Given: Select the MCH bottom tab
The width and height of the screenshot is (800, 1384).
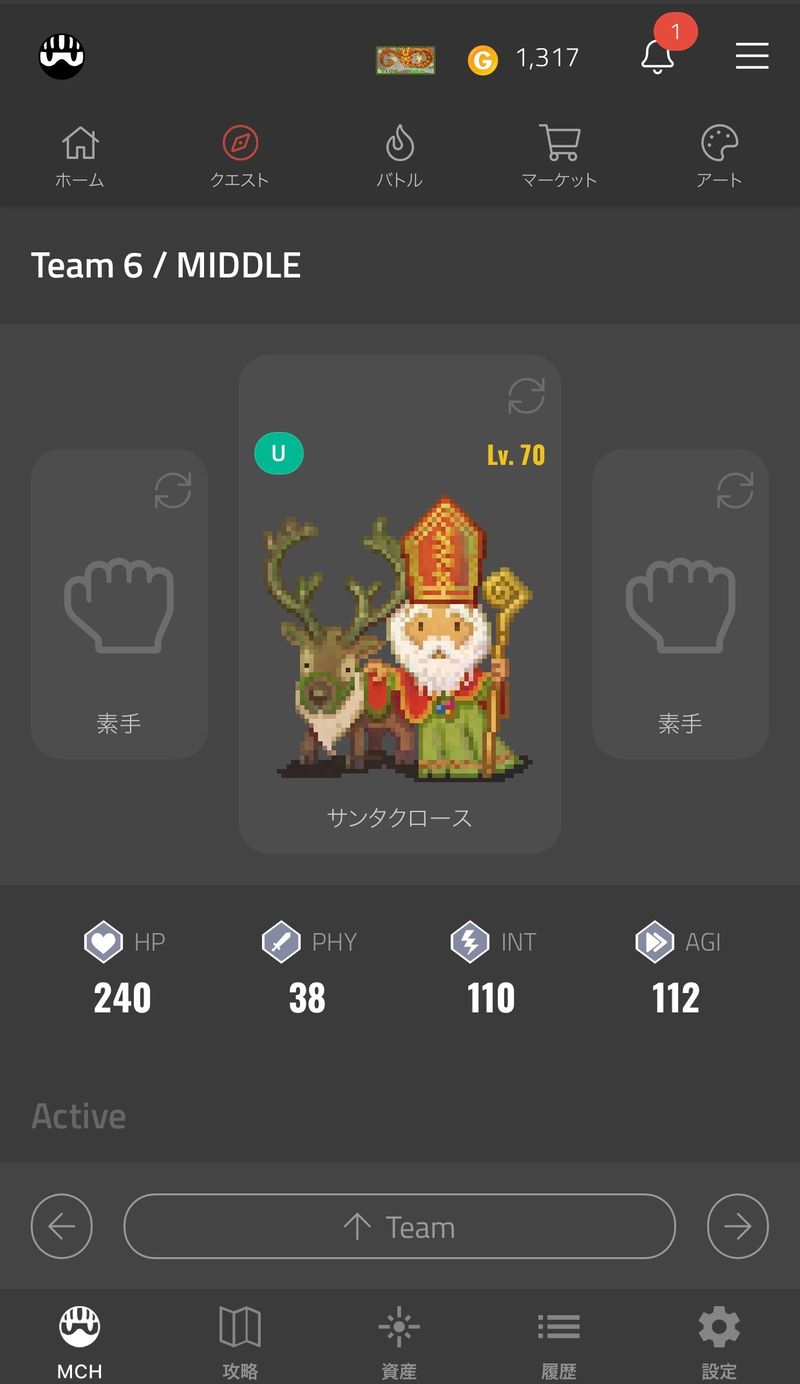Looking at the screenshot, I should point(80,1340).
